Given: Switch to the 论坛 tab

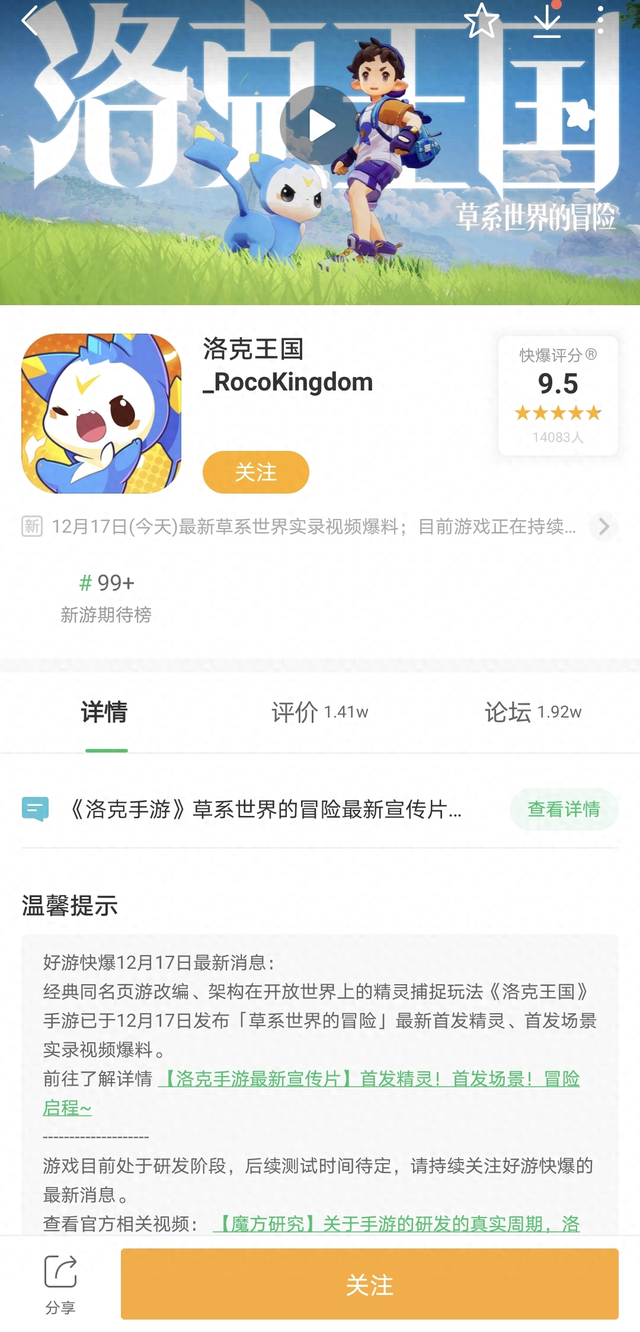Looking at the screenshot, I should (532, 712).
